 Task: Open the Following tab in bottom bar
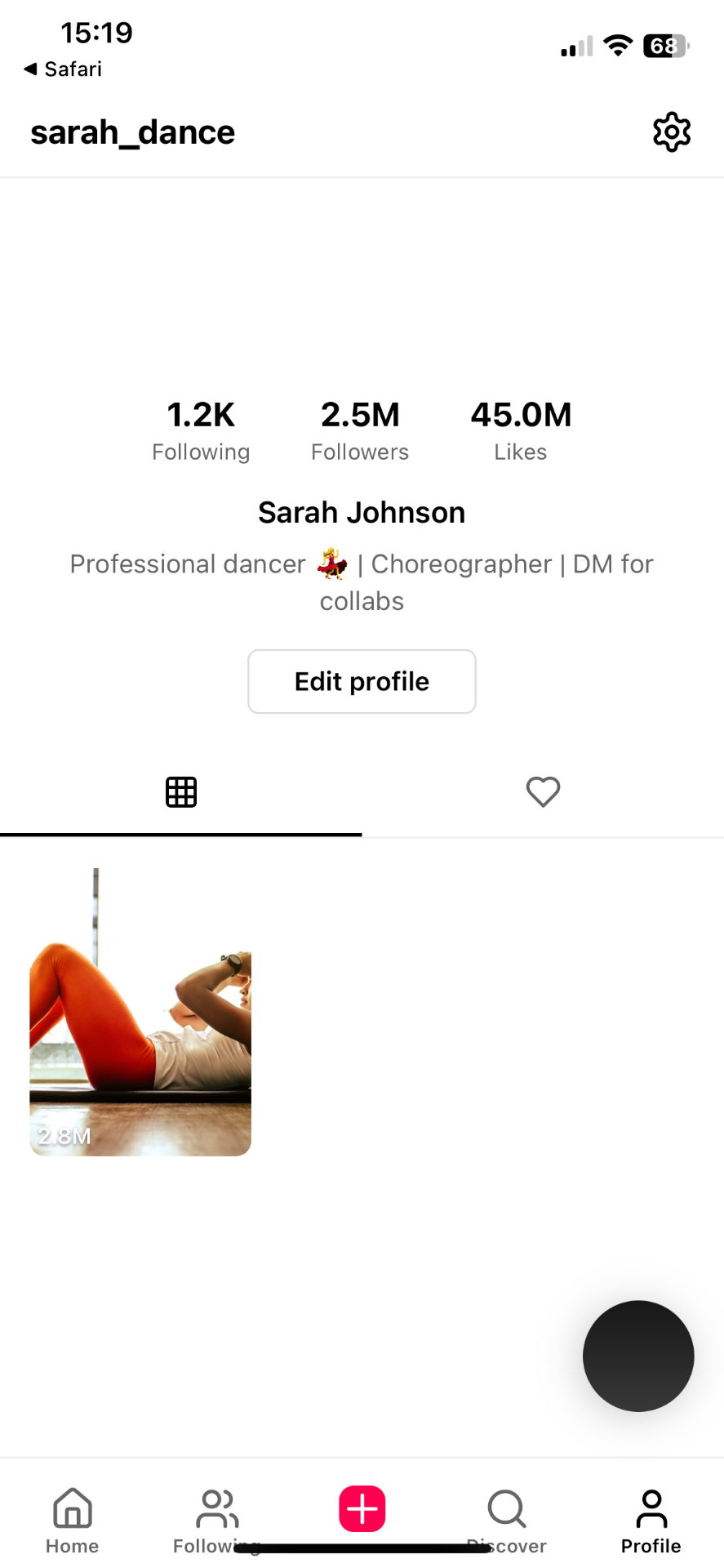[217, 1519]
